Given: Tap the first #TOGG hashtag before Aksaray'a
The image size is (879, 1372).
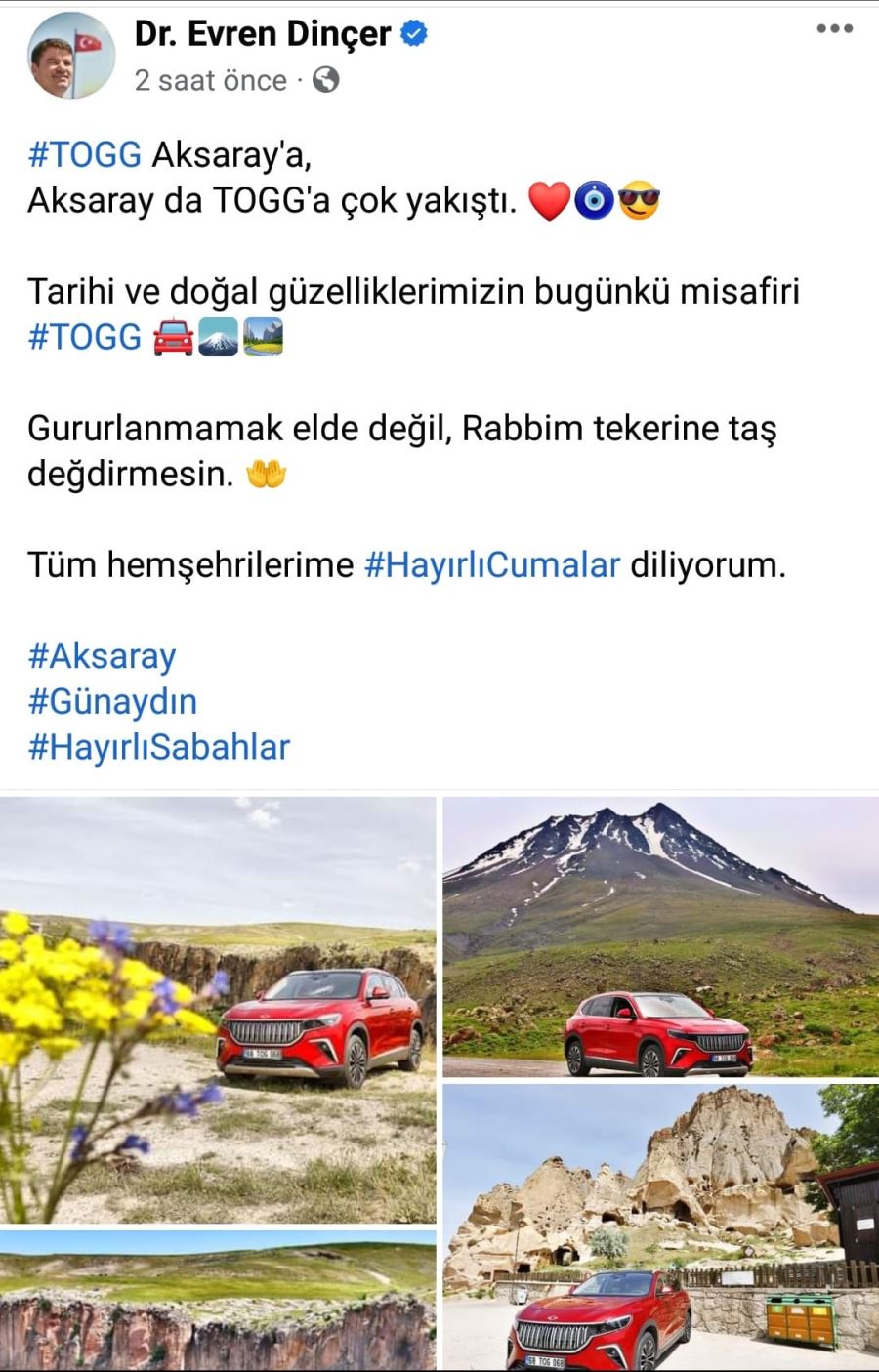Looking at the screenshot, I should point(85,154).
